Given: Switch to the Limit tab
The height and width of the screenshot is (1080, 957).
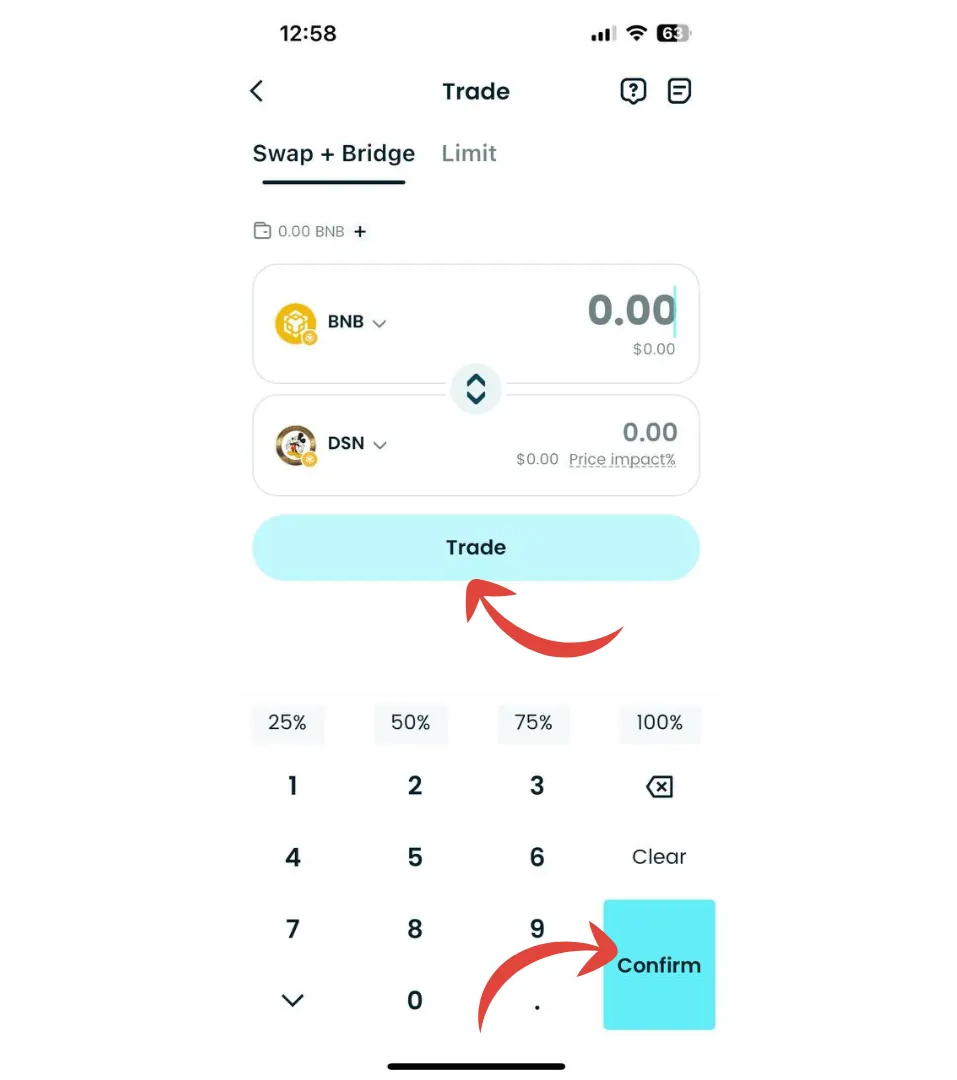Looking at the screenshot, I should coord(469,153).
